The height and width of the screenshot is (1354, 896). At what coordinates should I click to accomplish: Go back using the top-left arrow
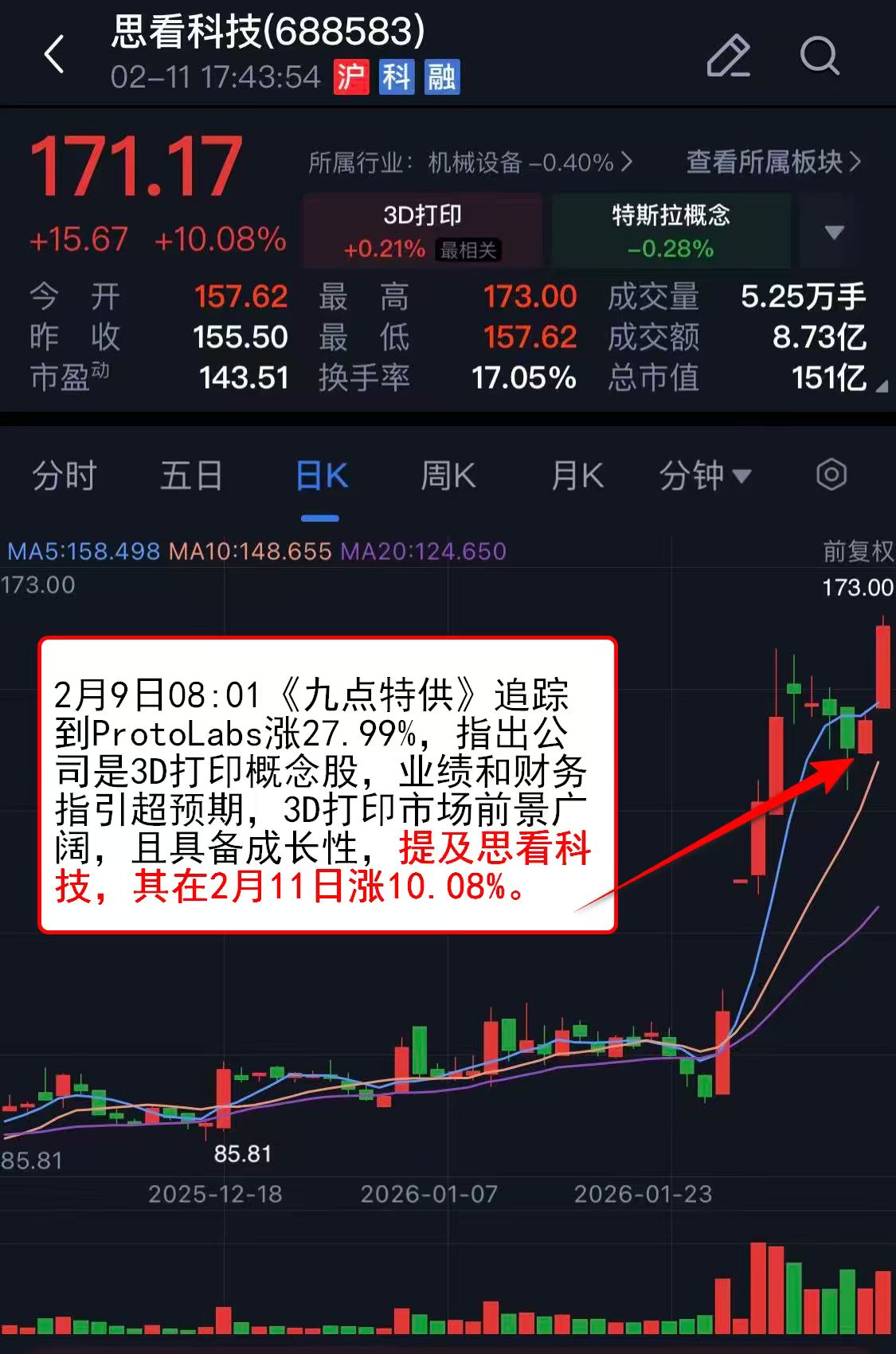[54, 55]
